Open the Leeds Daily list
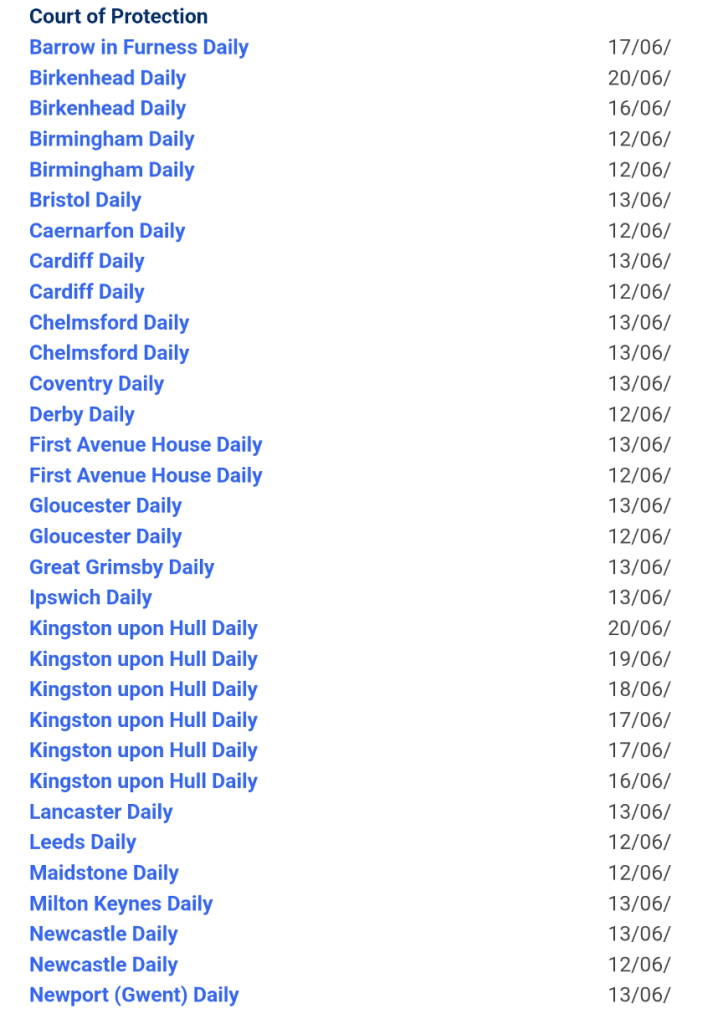 click(82, 843)
